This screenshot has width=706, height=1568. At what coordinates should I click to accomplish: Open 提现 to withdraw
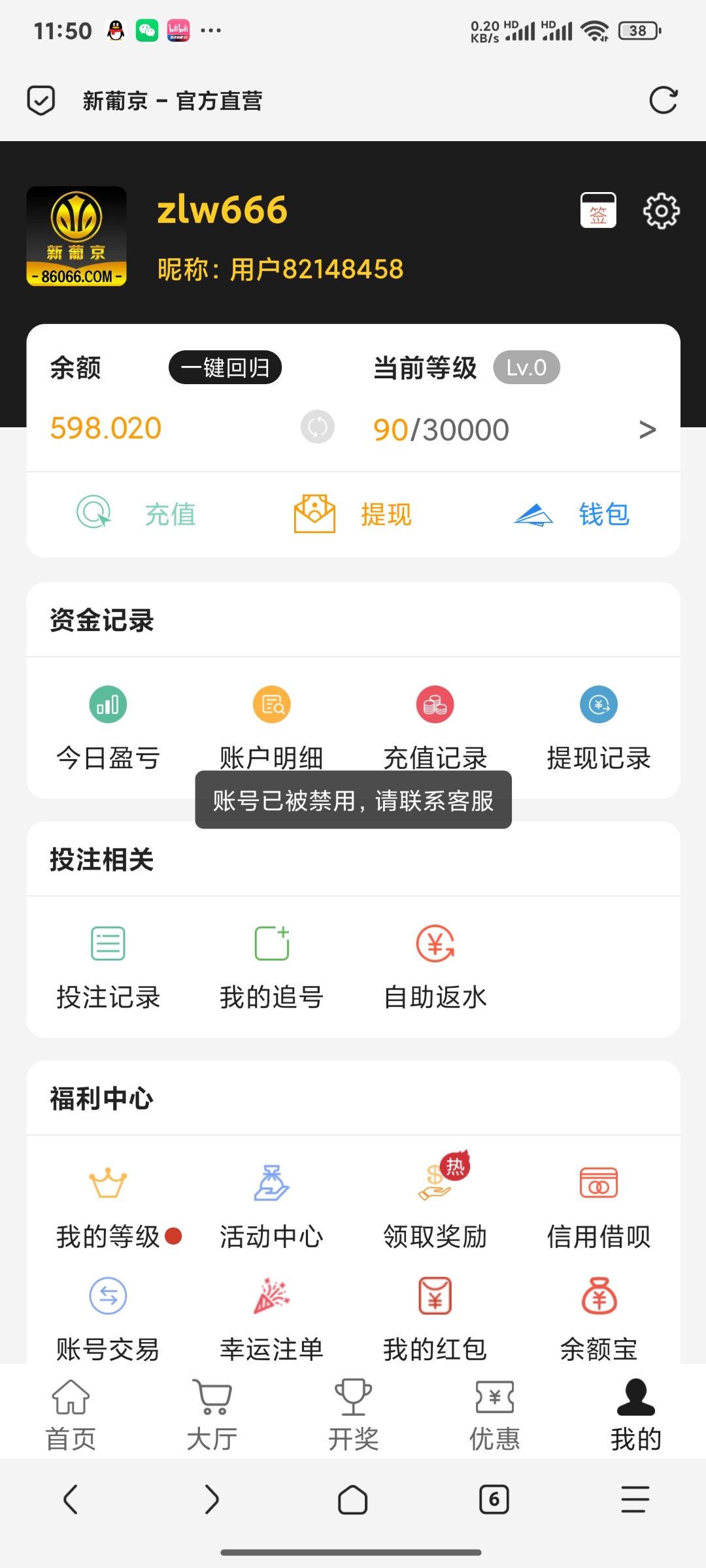point(353,514)
